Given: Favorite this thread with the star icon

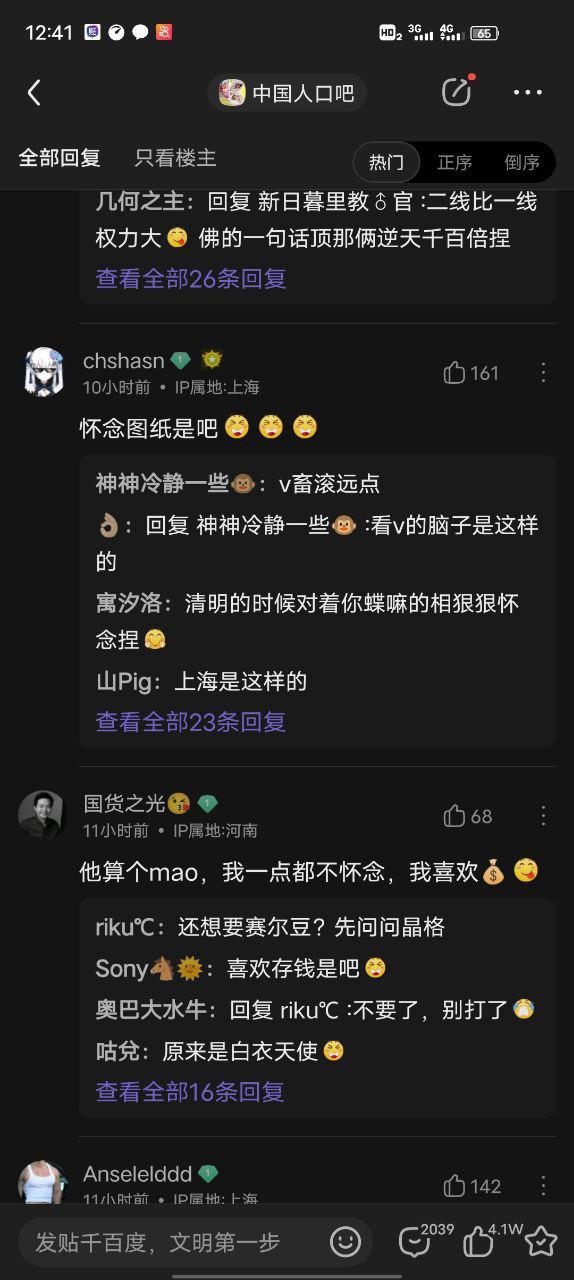Looking at the screenshot, I should (x=541, y=1241).
